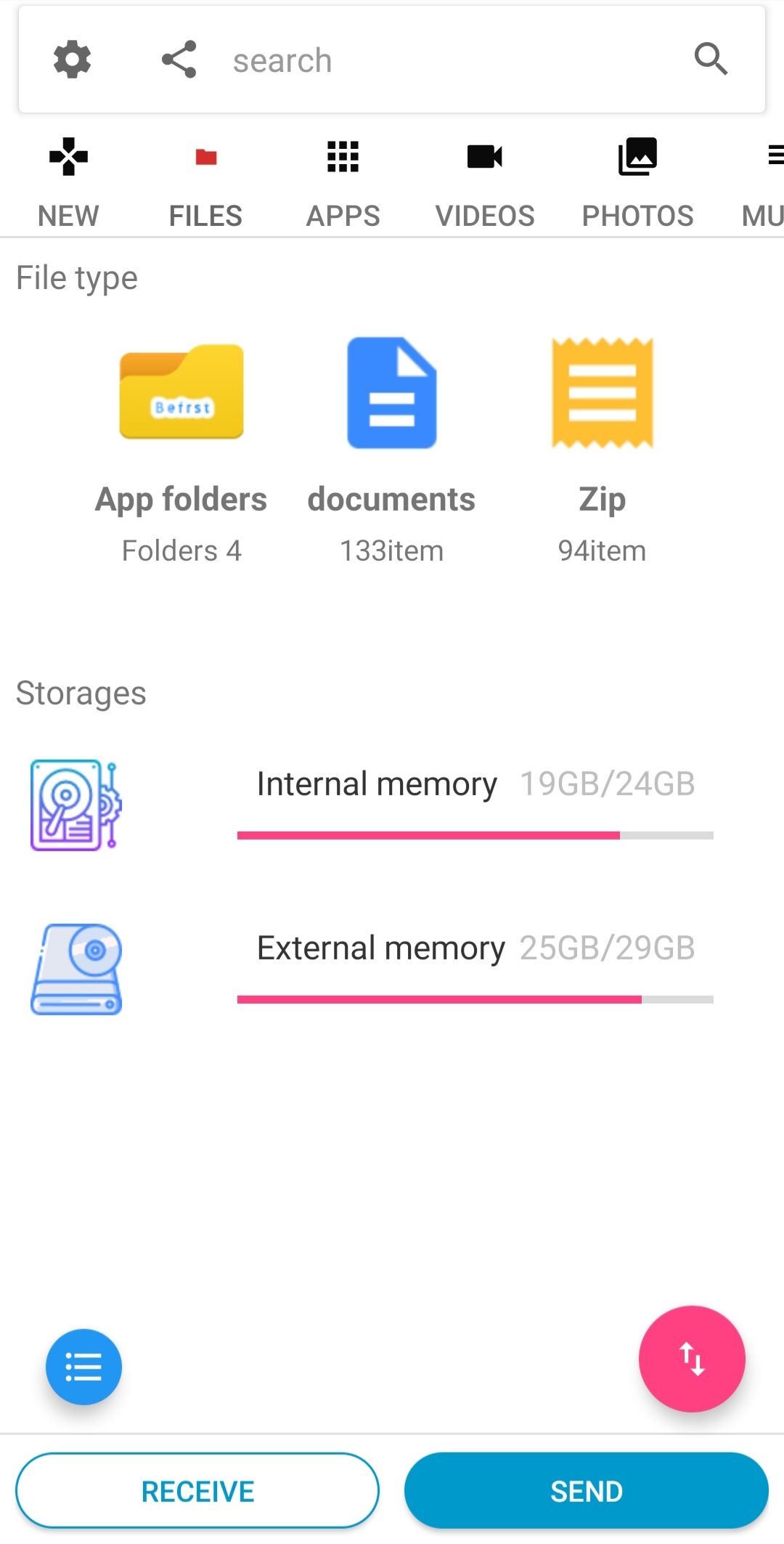Tap the pink transfer arrows button
The image size is (784, 1544).
click(x=692, y=1358)
